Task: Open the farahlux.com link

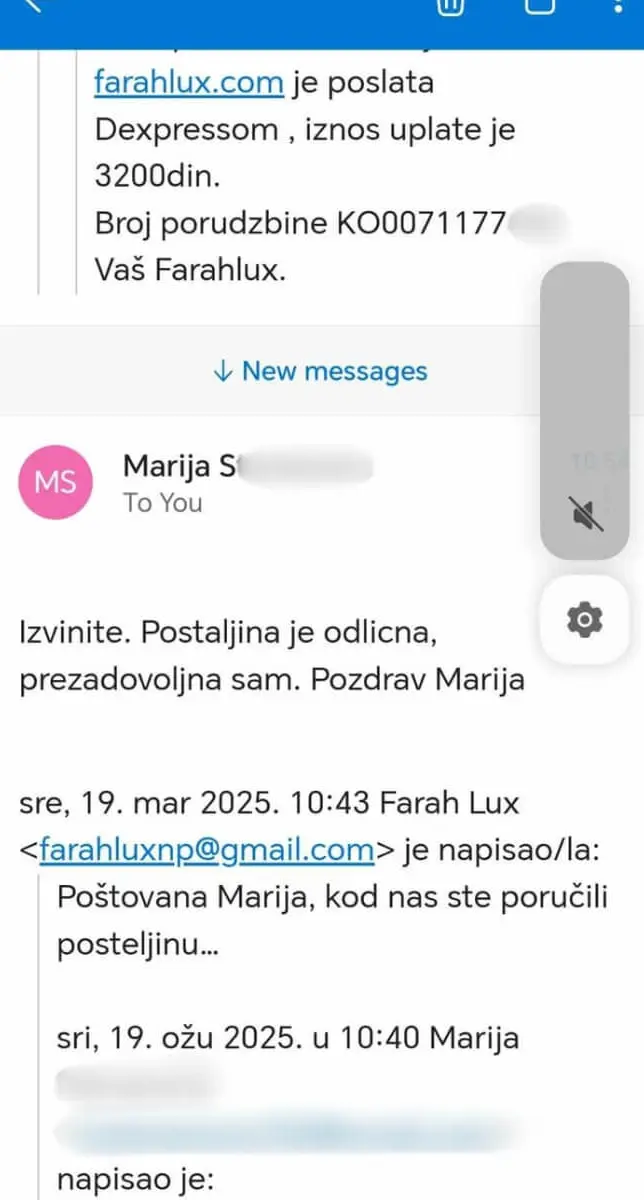Action: [189, 82]
